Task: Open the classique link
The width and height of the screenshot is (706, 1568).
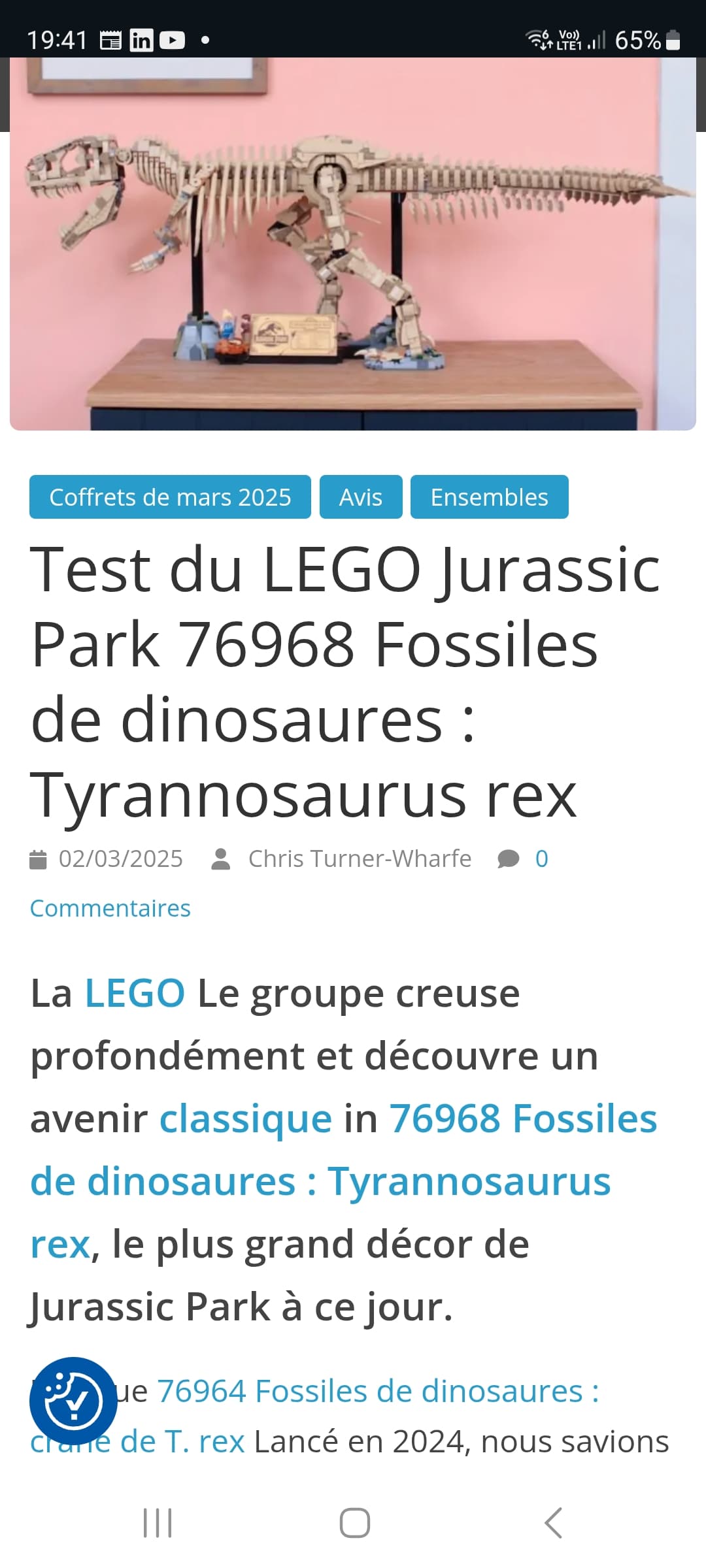Action: (246, 1119)
